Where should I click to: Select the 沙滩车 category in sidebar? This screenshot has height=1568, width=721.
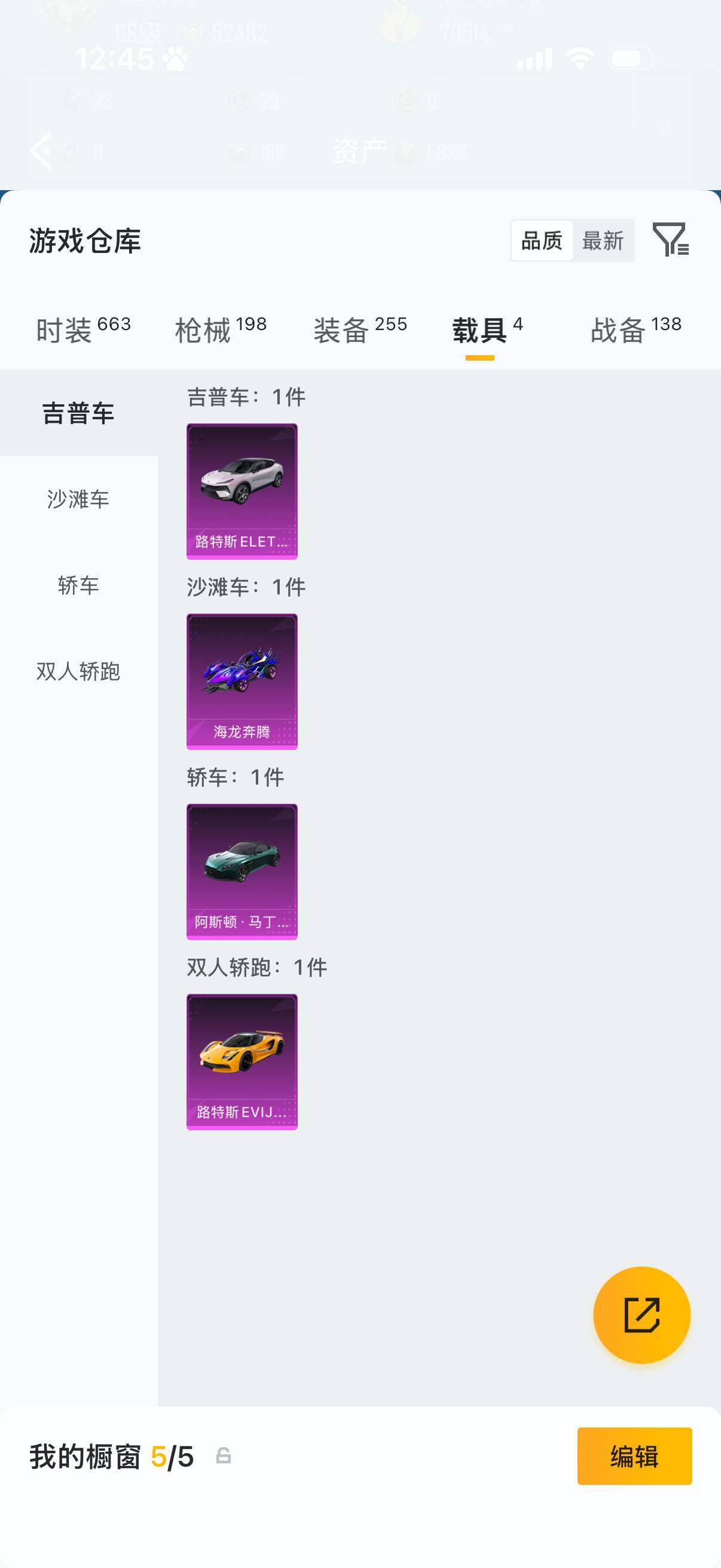(78, 501)
